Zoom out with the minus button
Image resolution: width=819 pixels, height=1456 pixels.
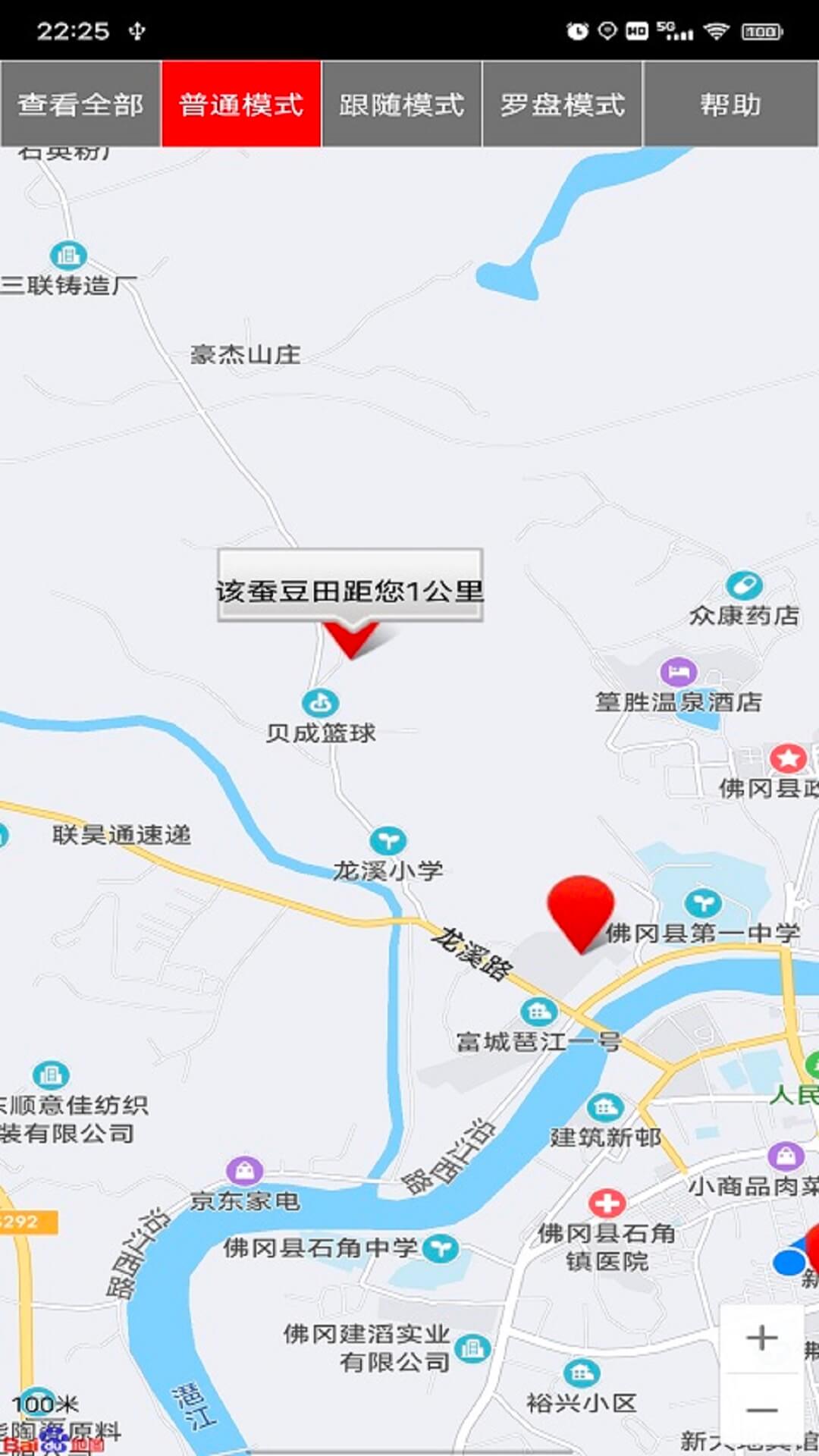[x=761, y=1410]
